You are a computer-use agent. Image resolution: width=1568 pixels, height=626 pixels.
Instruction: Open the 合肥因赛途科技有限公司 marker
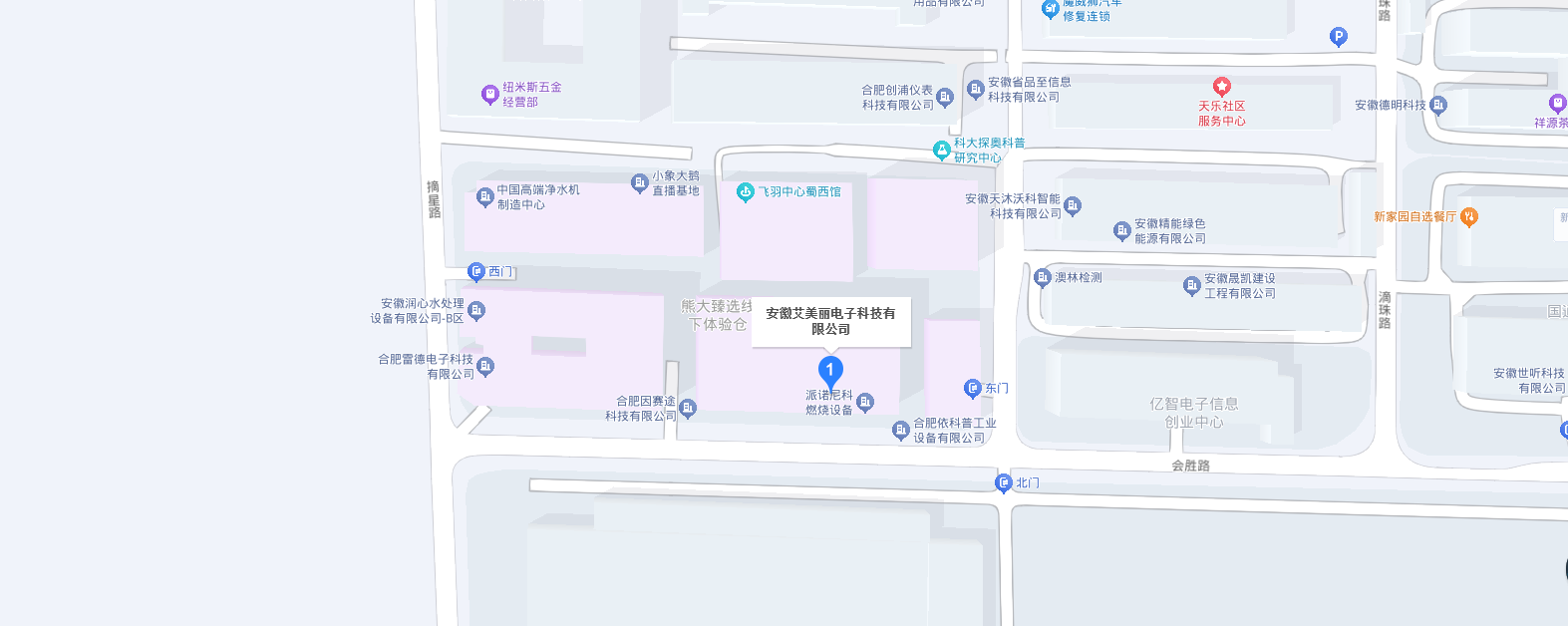[688, 409]
